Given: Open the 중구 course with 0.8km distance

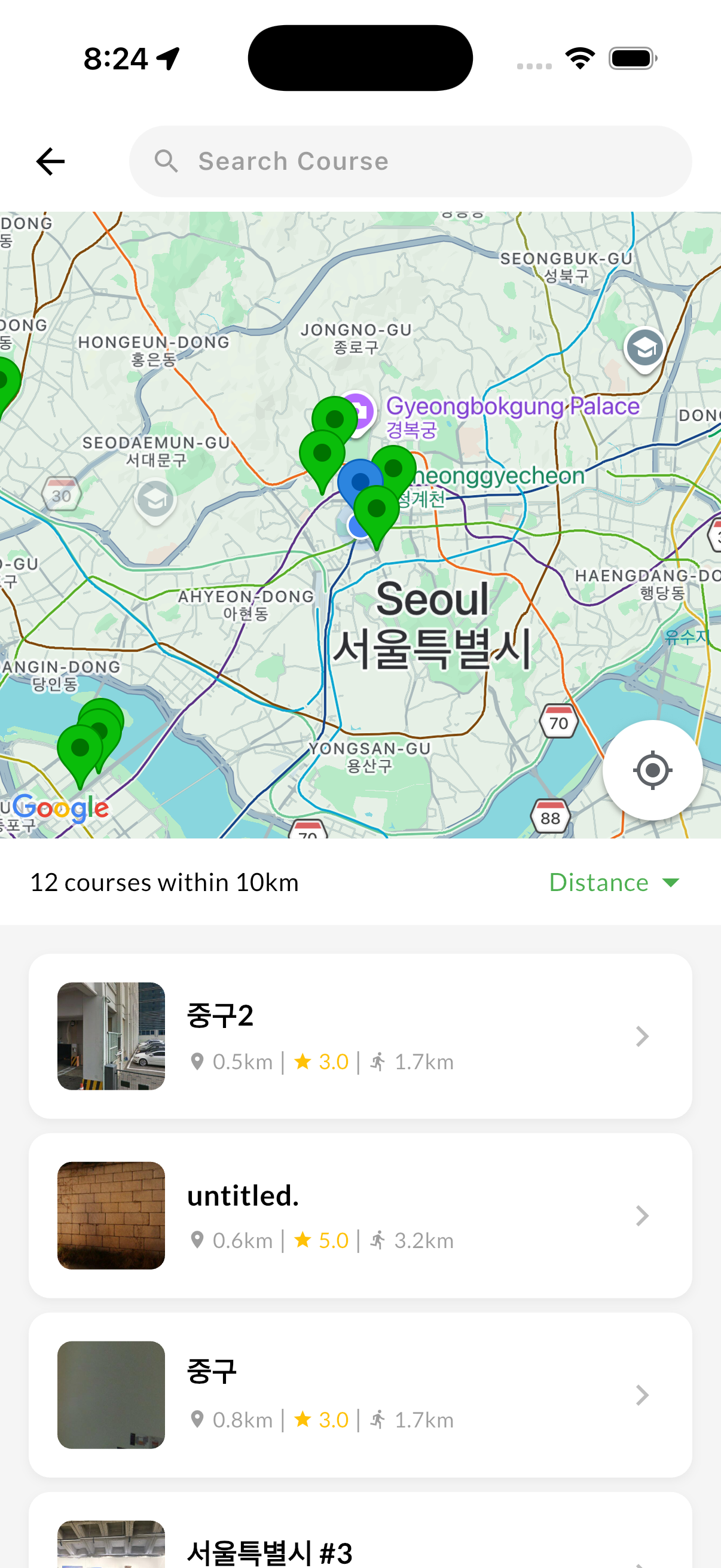Looking at the screenshot, I should (360, 1394).
